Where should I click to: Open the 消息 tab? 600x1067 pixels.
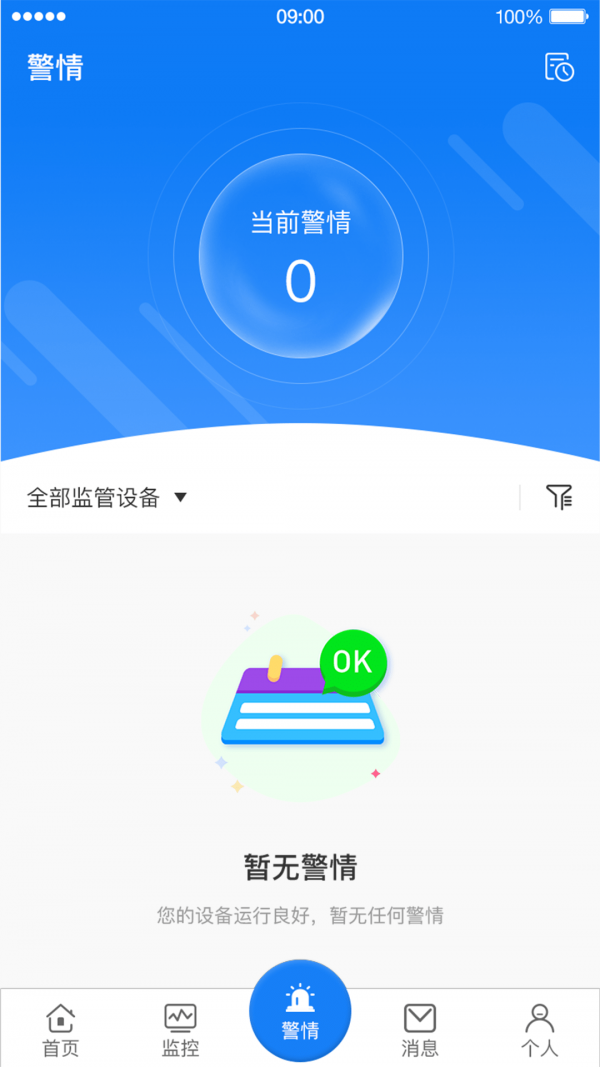tap(420, 1030)
